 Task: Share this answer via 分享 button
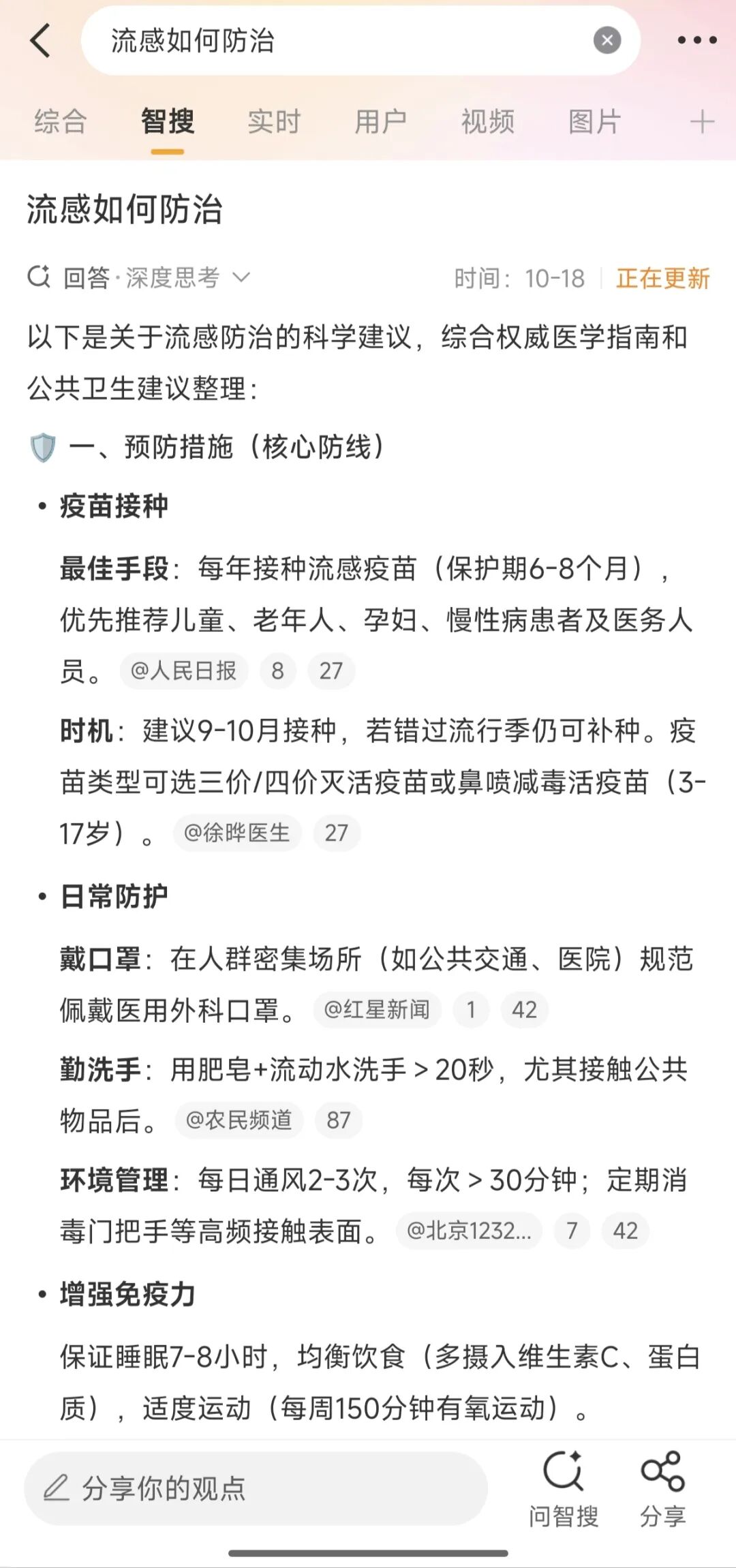tap(662, 1488)
